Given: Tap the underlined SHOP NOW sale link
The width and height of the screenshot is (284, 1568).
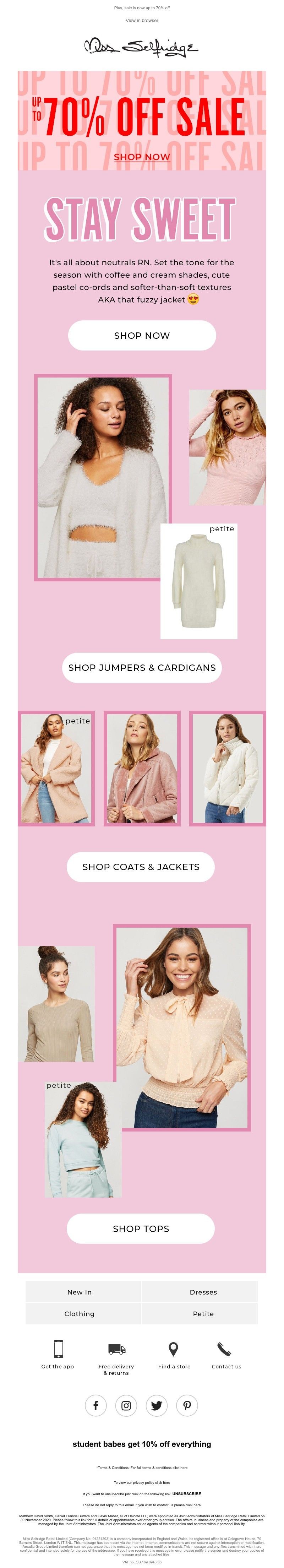Looking at the screenshot, I should tap(142, 156).
